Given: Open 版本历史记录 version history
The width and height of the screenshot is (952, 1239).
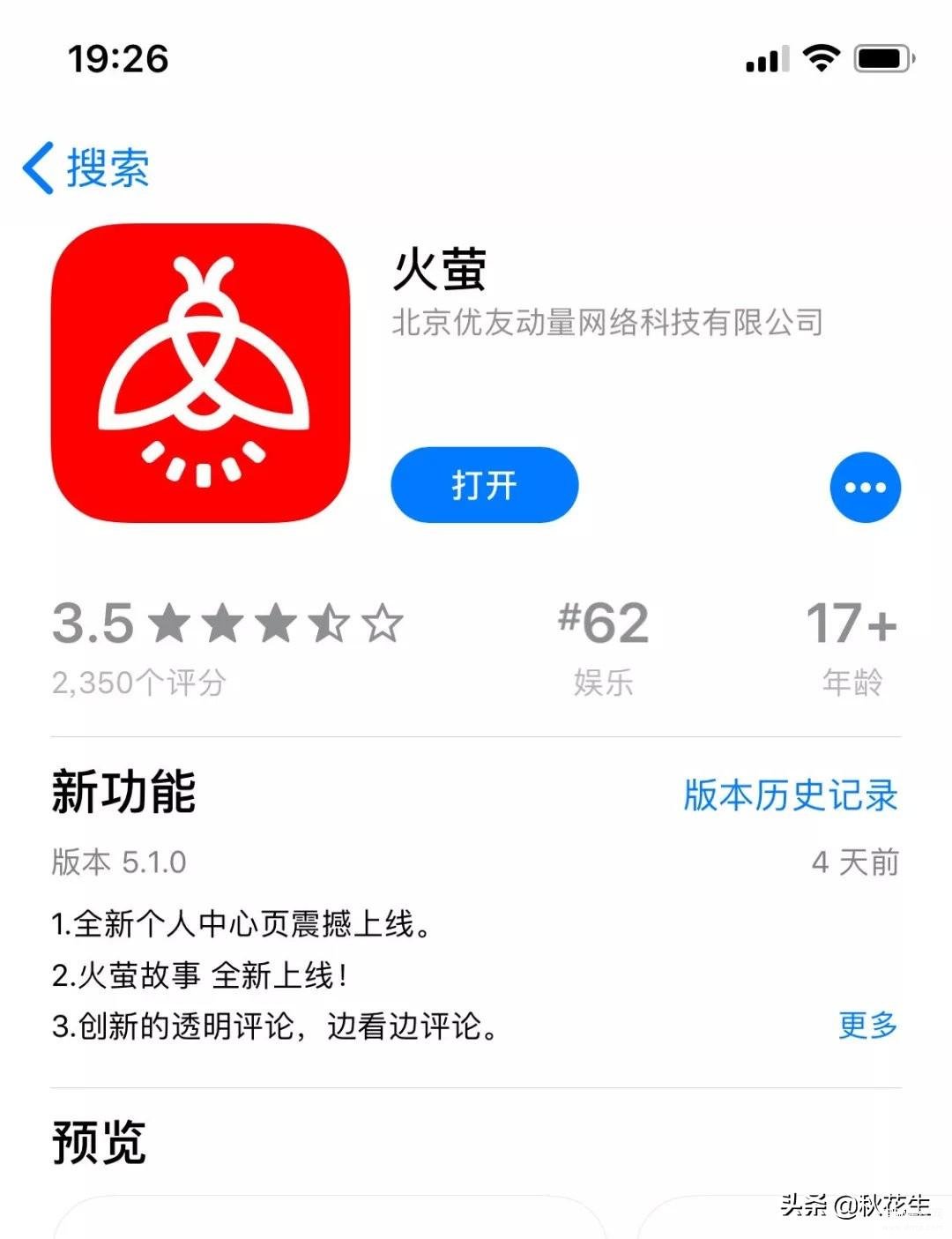Looking at the screenshot, I should (x=790, y=795).
